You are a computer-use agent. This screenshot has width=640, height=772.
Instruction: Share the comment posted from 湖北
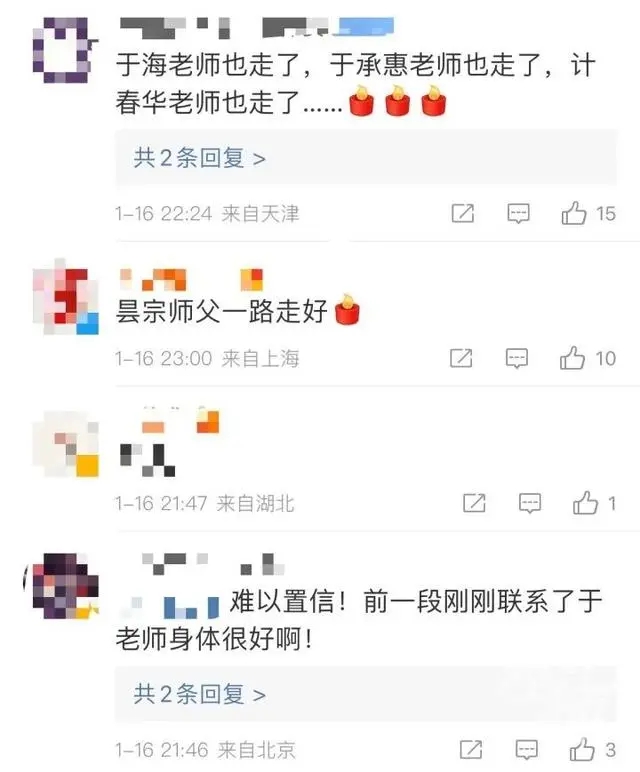tap(475, 504)
